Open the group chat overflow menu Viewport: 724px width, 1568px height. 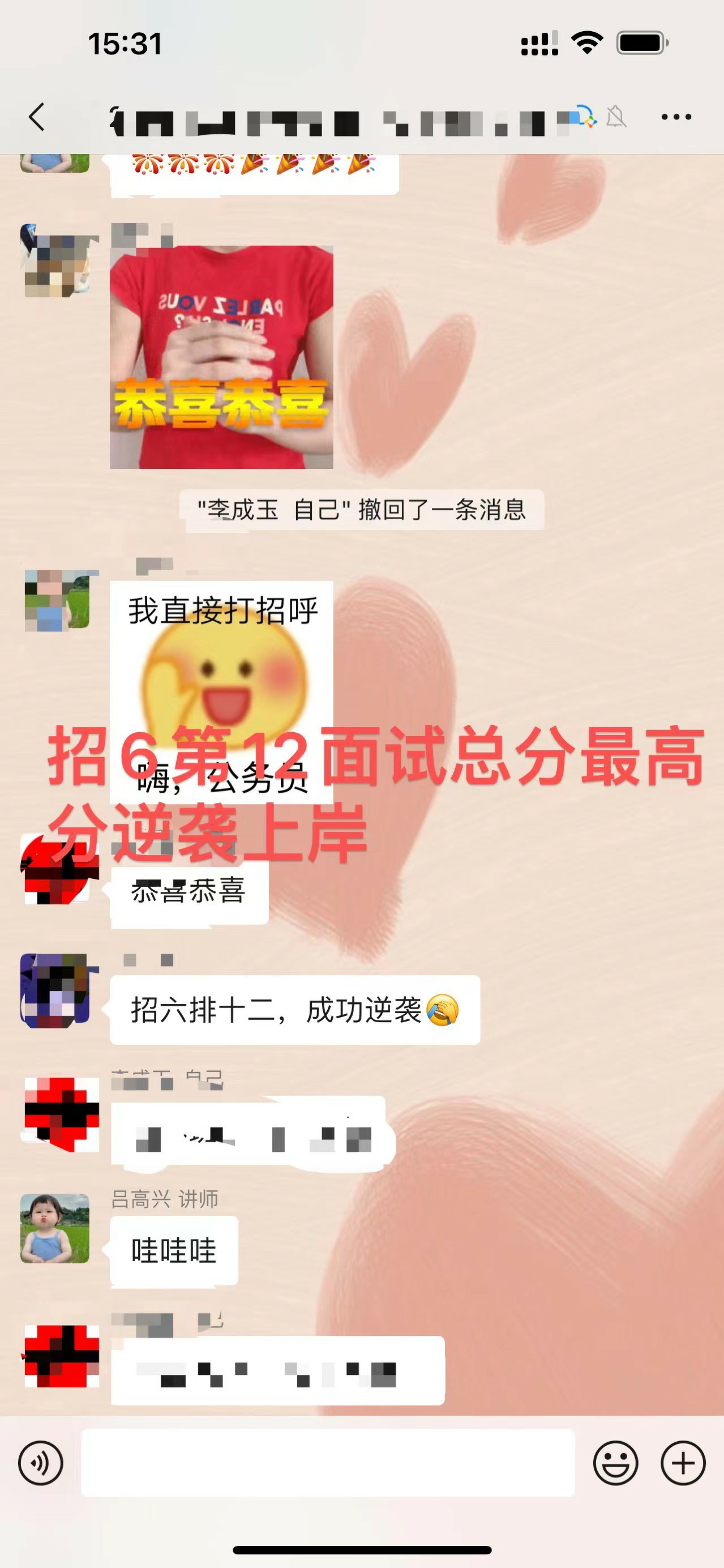point(676,117)
